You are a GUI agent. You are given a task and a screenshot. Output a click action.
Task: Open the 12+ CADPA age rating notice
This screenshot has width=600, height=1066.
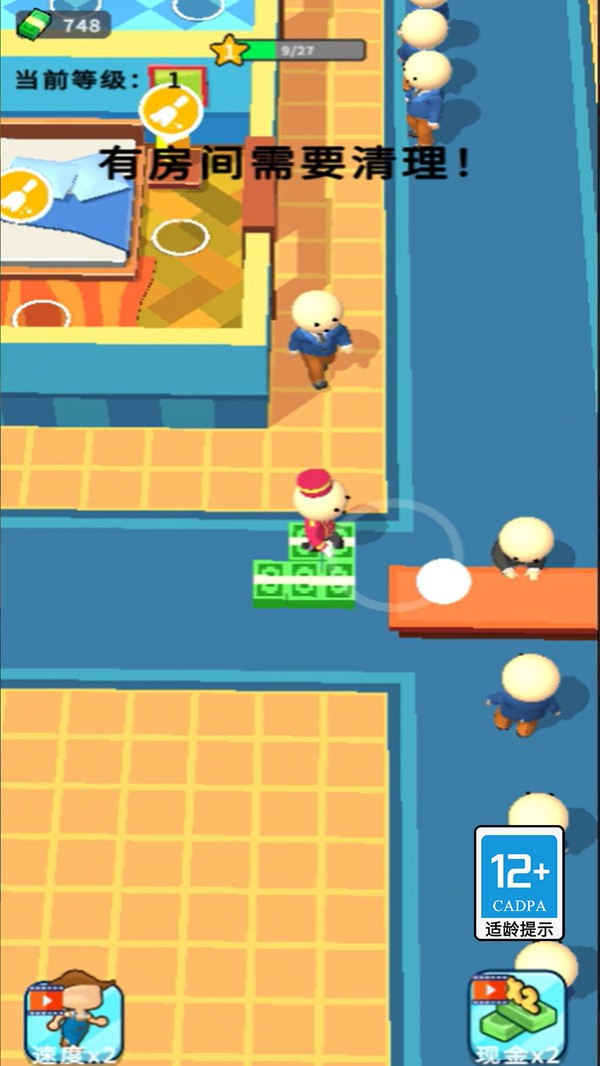[519, 882]
